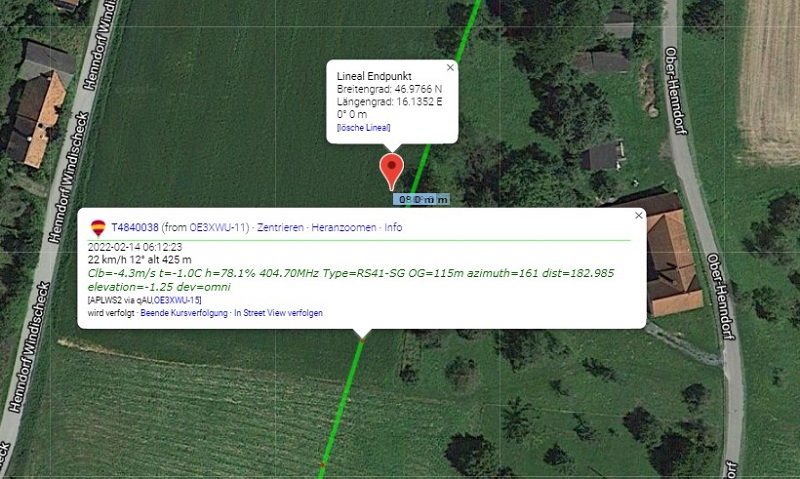
Task: Tap the lösche Lineal link
Action: click(x=364, y=127)
